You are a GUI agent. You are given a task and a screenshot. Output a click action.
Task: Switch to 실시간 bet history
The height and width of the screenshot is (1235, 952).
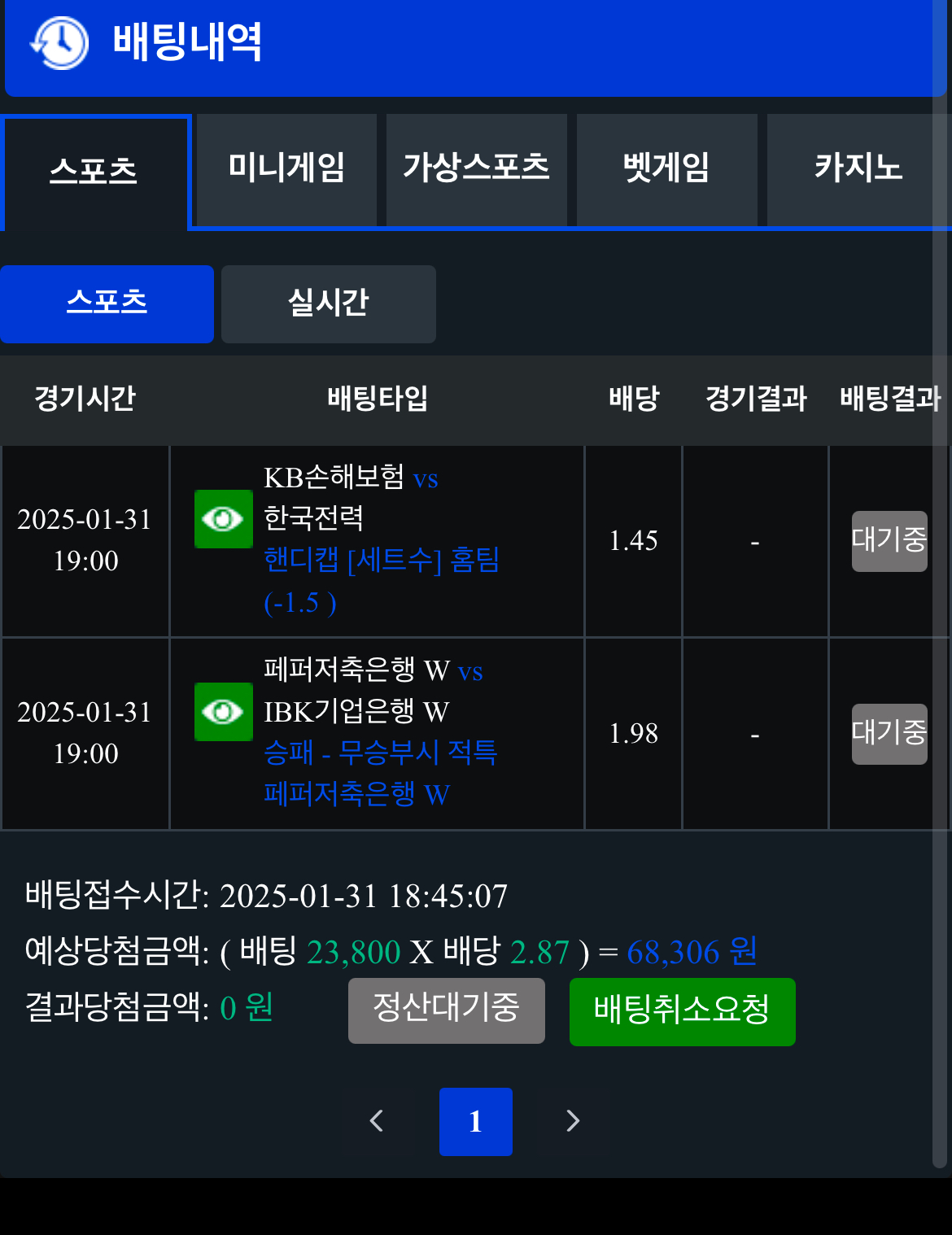328,303
